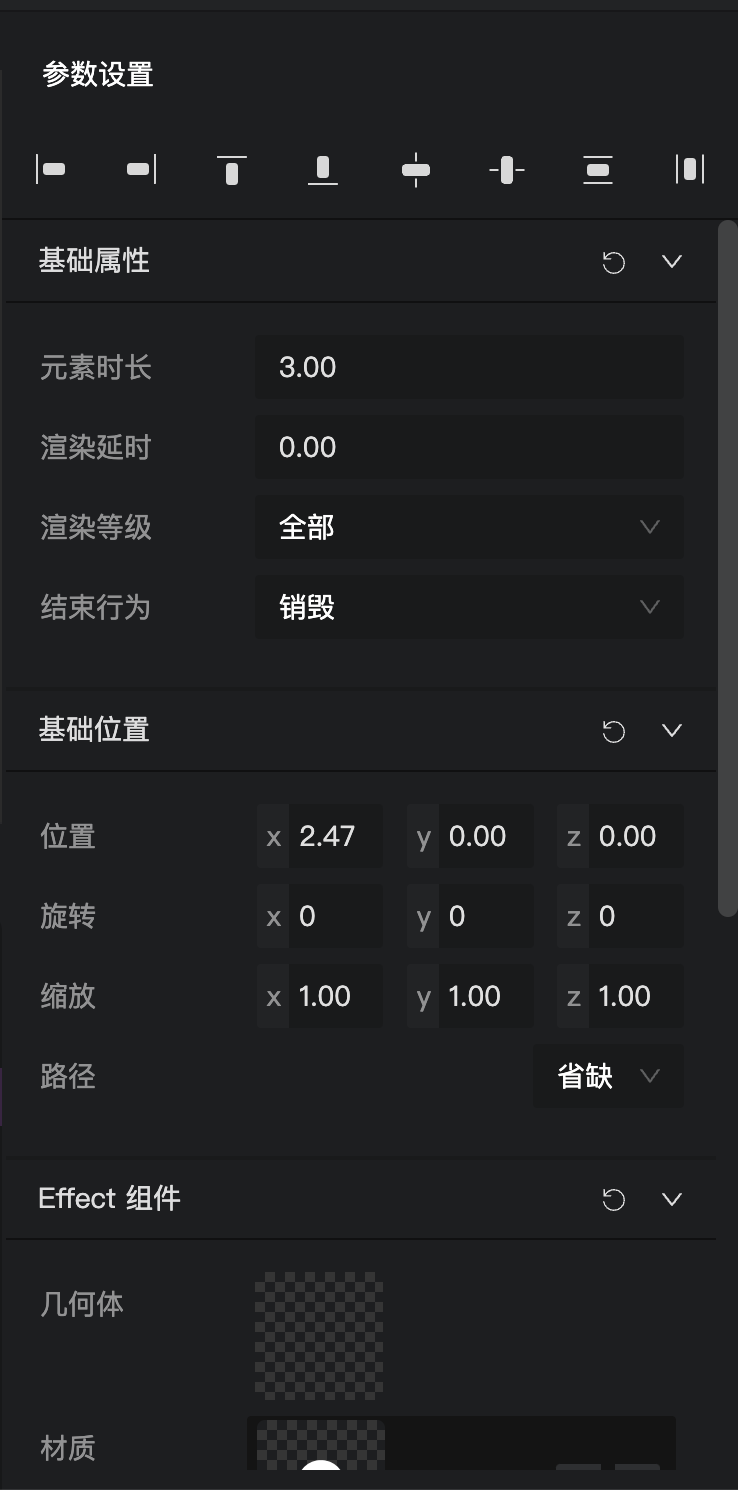Collapse the 基础属性 section
Screen dimensions: 738x1490
coord(672,262)
